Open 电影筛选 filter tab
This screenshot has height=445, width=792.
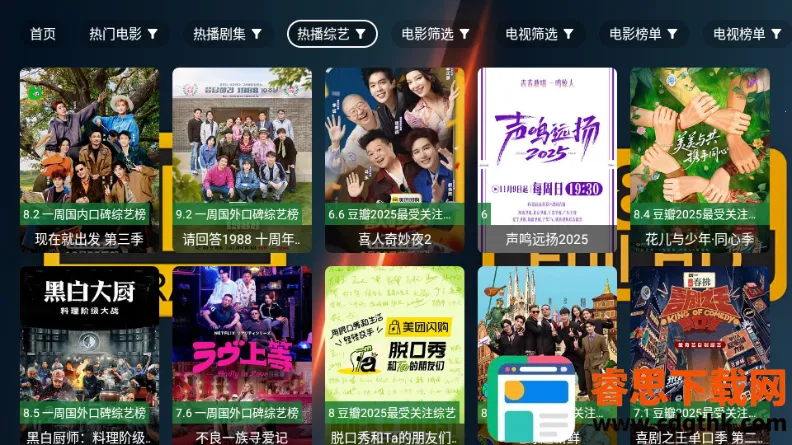[436, 34]
